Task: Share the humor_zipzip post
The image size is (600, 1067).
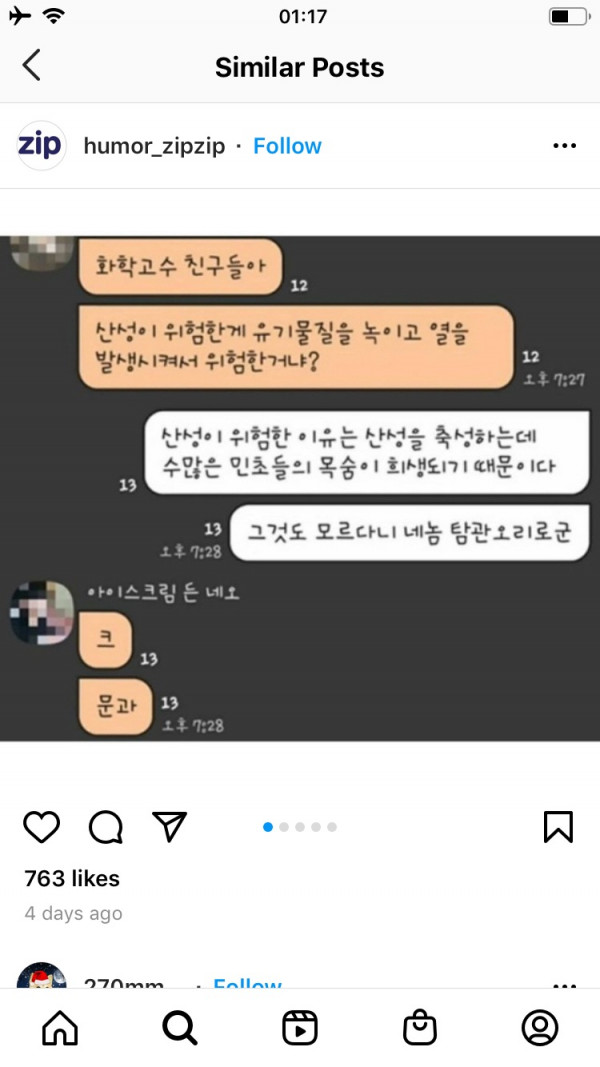Action: 170,826
